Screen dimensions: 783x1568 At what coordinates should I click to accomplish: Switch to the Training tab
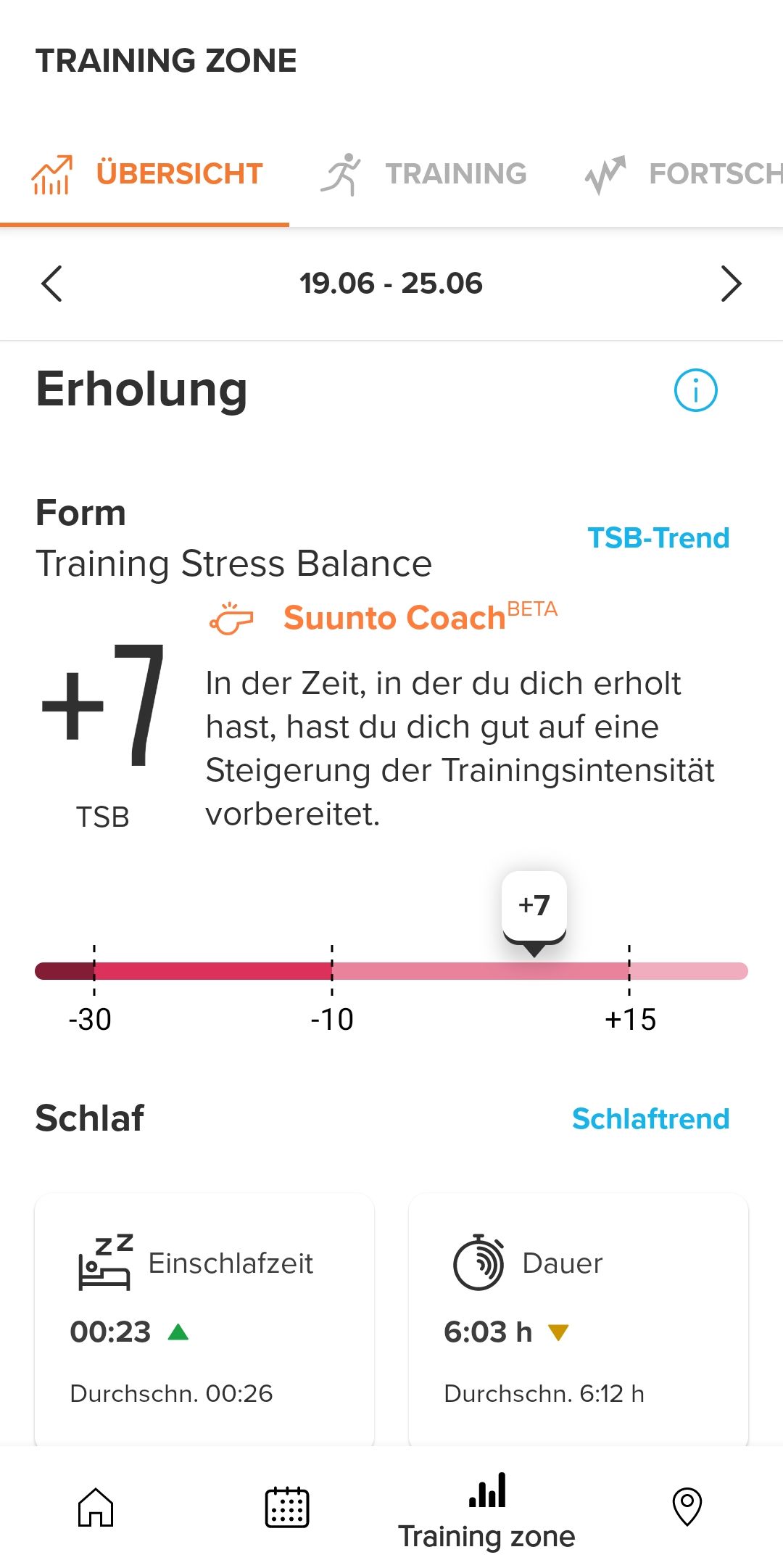tap(424, 174)
